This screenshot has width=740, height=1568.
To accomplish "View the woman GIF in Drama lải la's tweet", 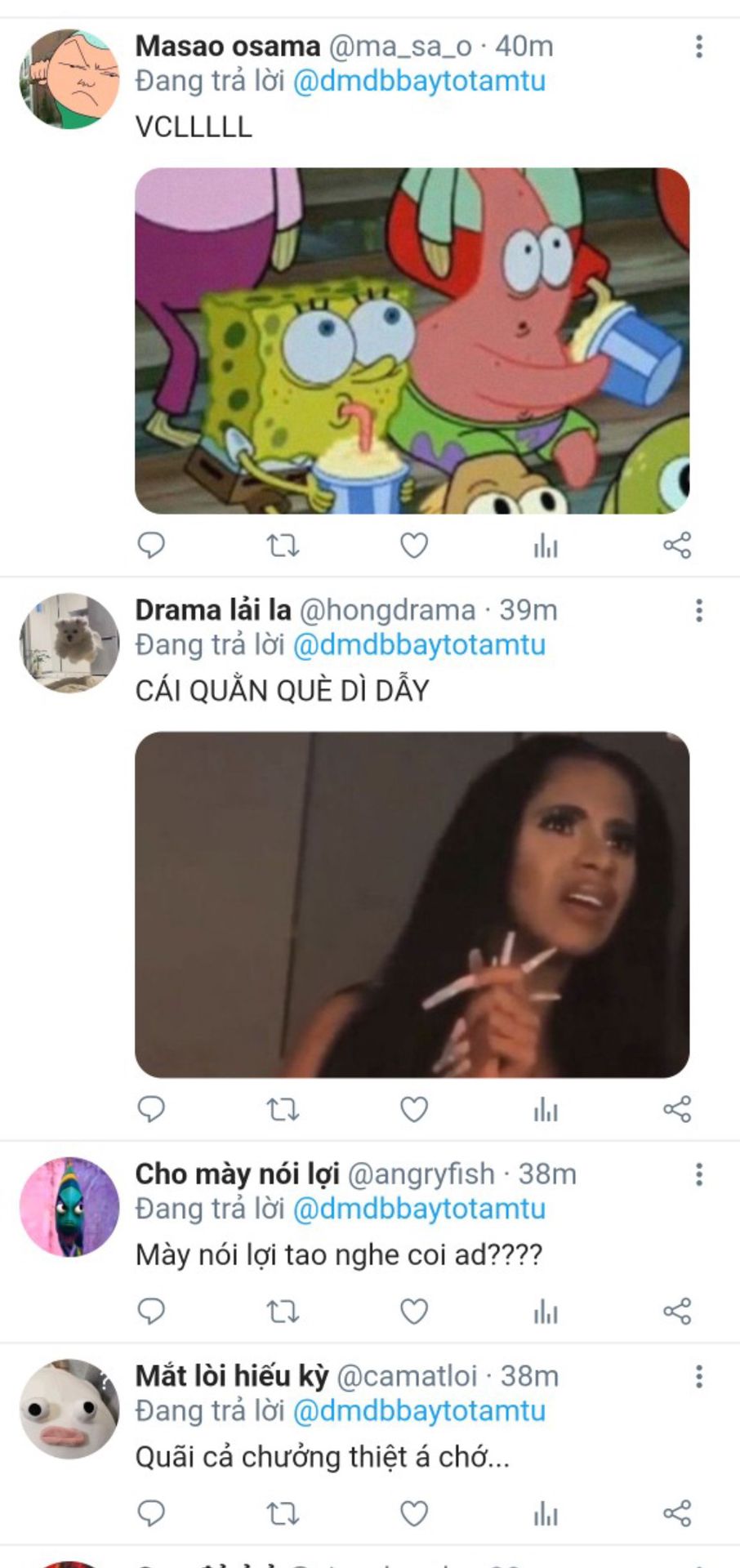I will click(x=412, y=905).
